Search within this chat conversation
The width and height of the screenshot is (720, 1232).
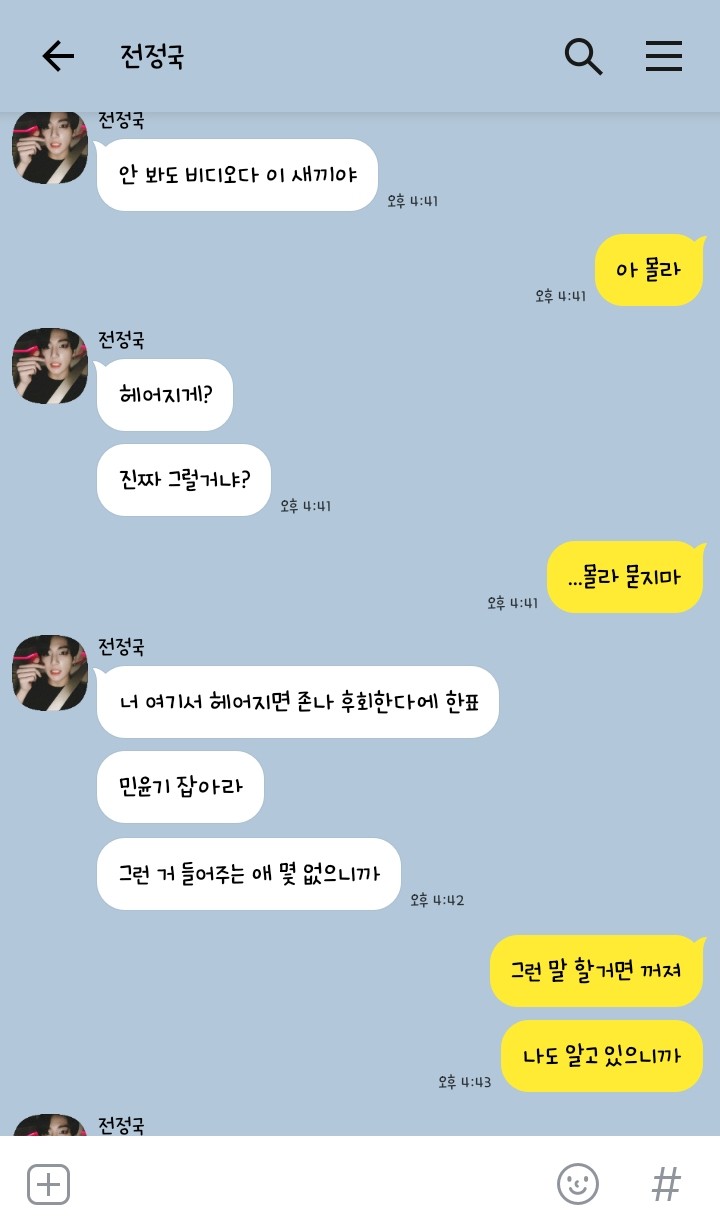pyautogui.click(x=583, y=56)
